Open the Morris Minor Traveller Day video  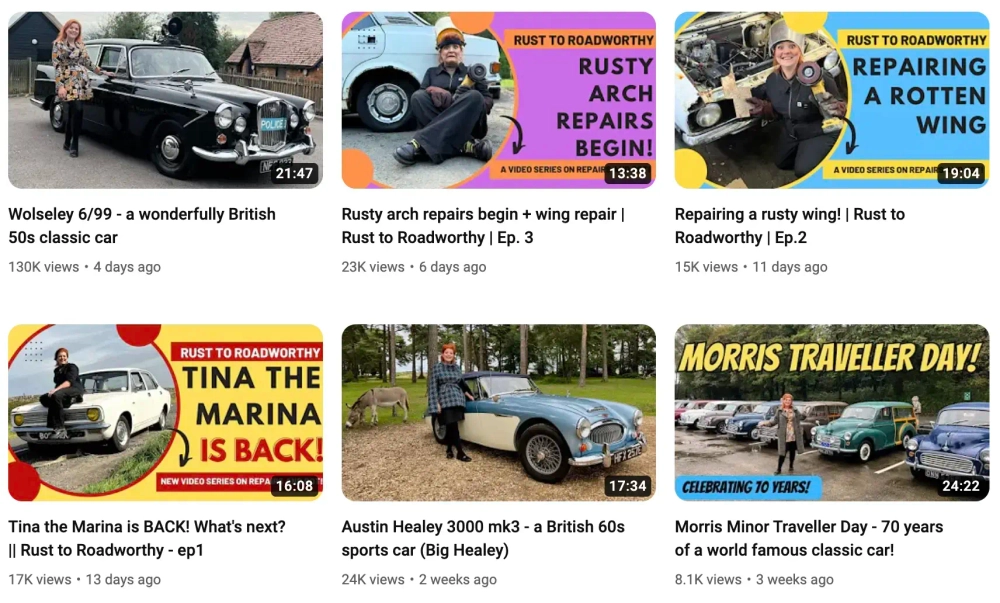(831, 412)
